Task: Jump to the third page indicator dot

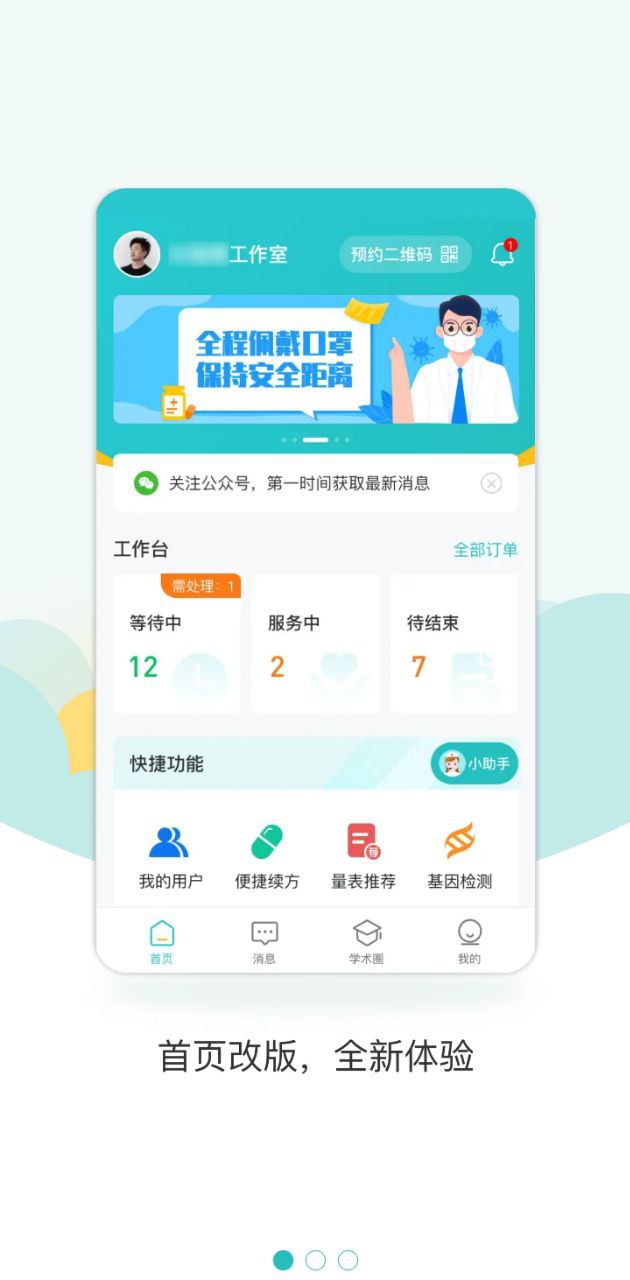Action: (347, 1260)
